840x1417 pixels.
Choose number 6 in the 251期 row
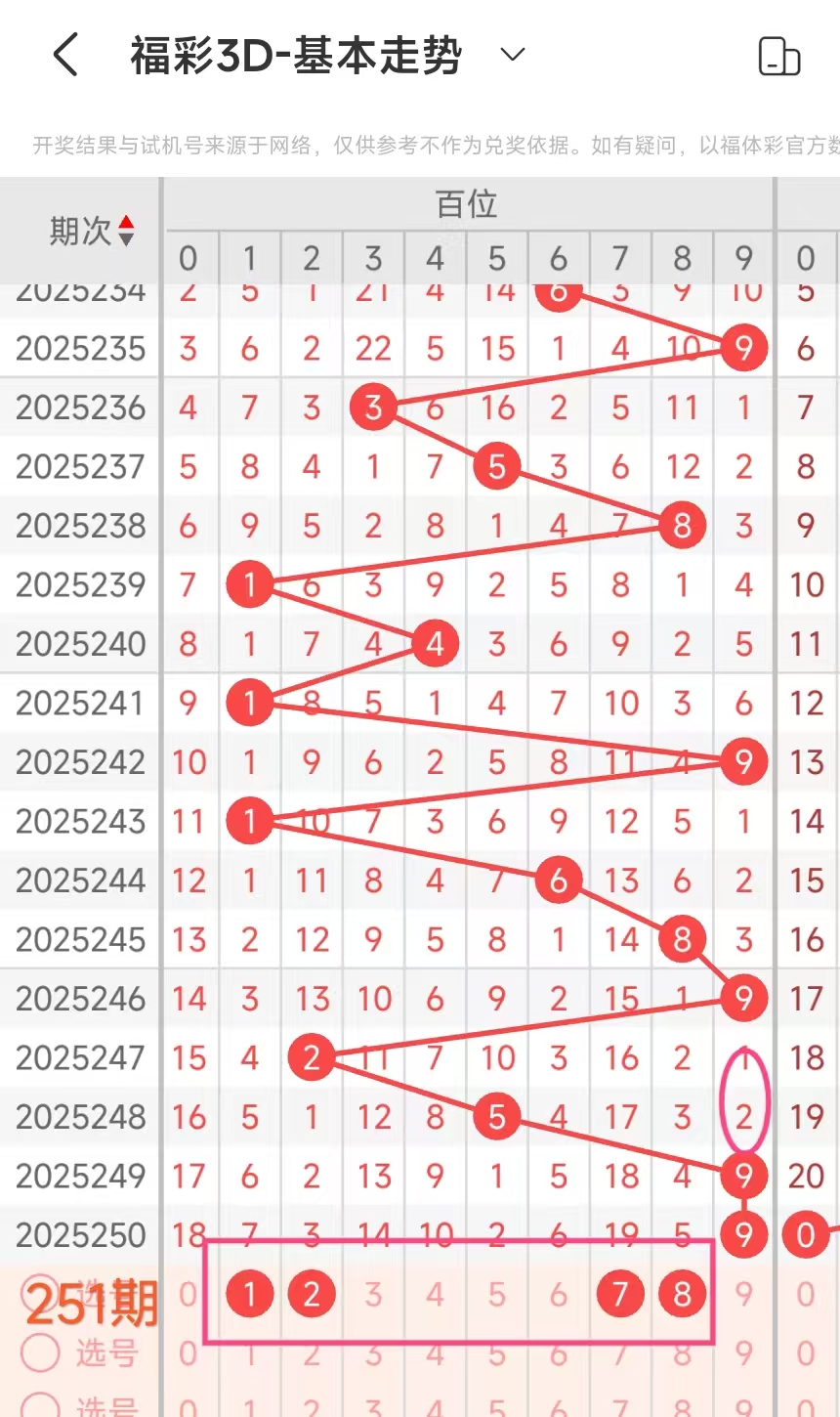559,1295
